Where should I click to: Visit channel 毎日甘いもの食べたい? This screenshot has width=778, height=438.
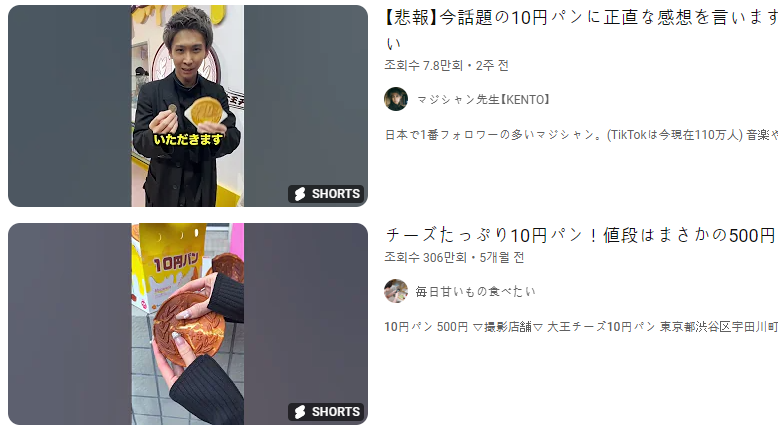[x=475, y=291]
